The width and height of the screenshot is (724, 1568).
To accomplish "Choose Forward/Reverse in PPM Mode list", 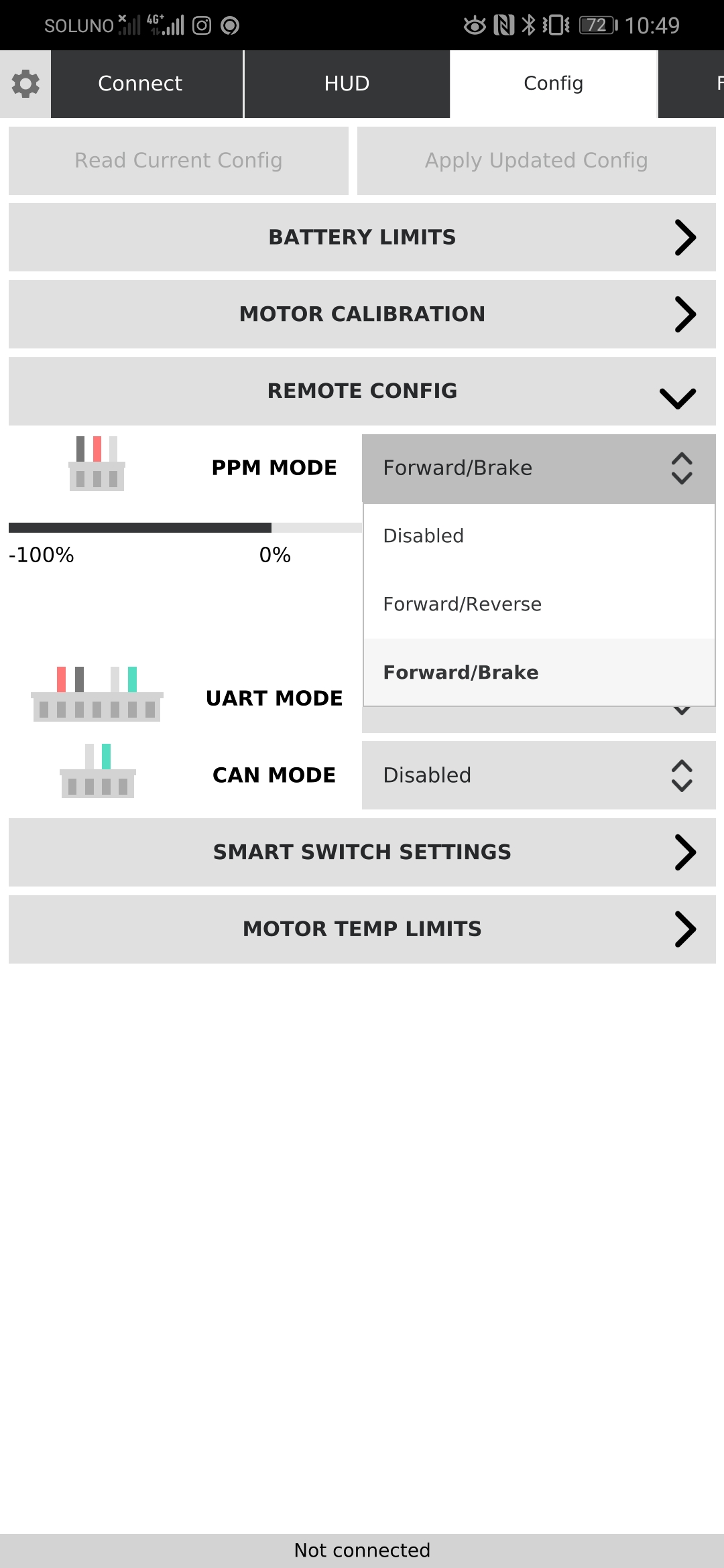I will (538, 604).
